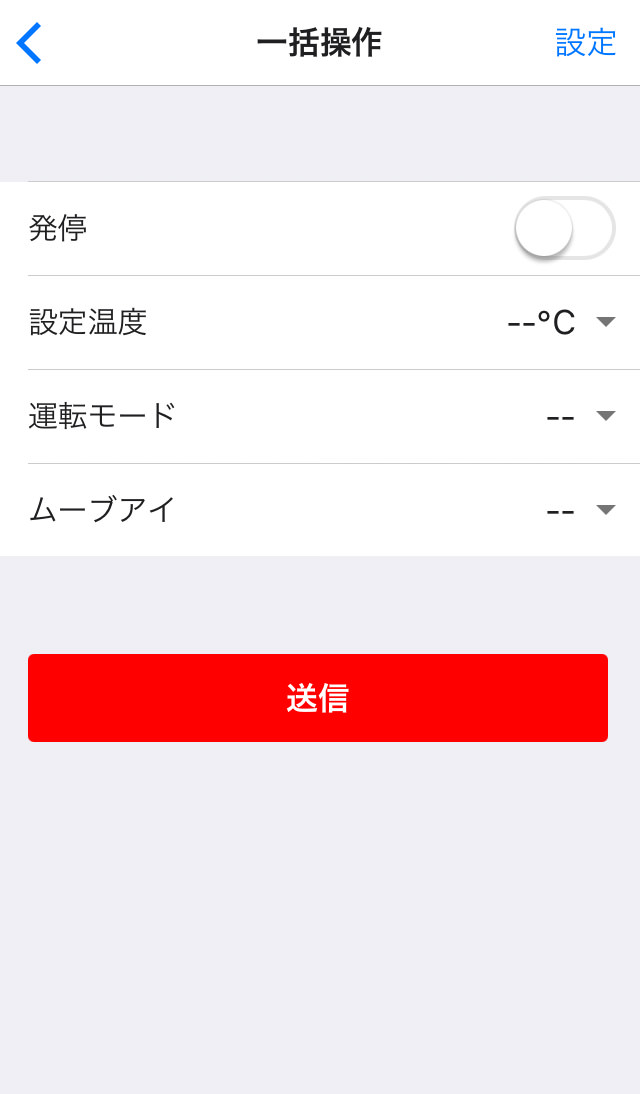640x1094 pixels.
Task: Open 設定 in the top bar
Action: pyautogui.click(x=586, y=43)
